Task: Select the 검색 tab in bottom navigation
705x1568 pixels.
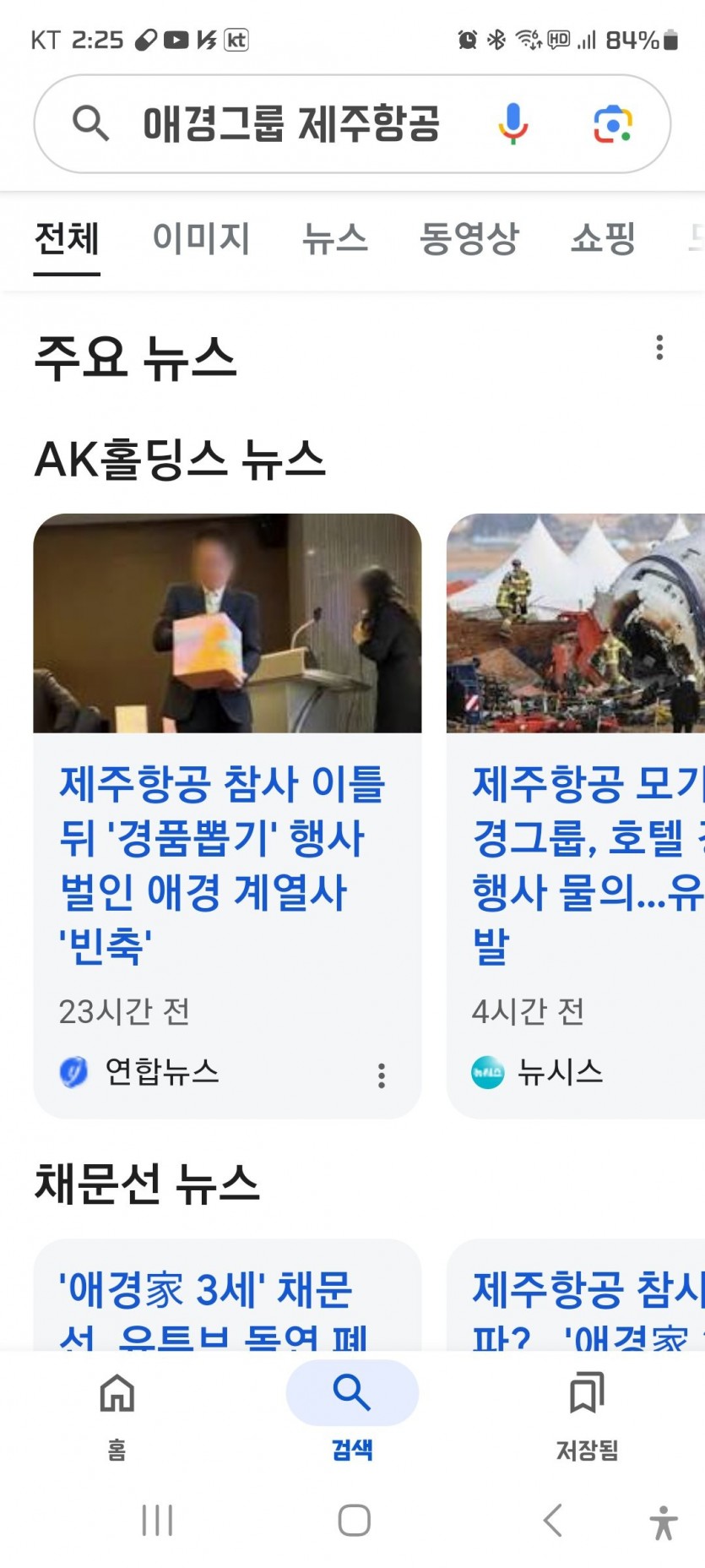Action: coord(352,1410)
